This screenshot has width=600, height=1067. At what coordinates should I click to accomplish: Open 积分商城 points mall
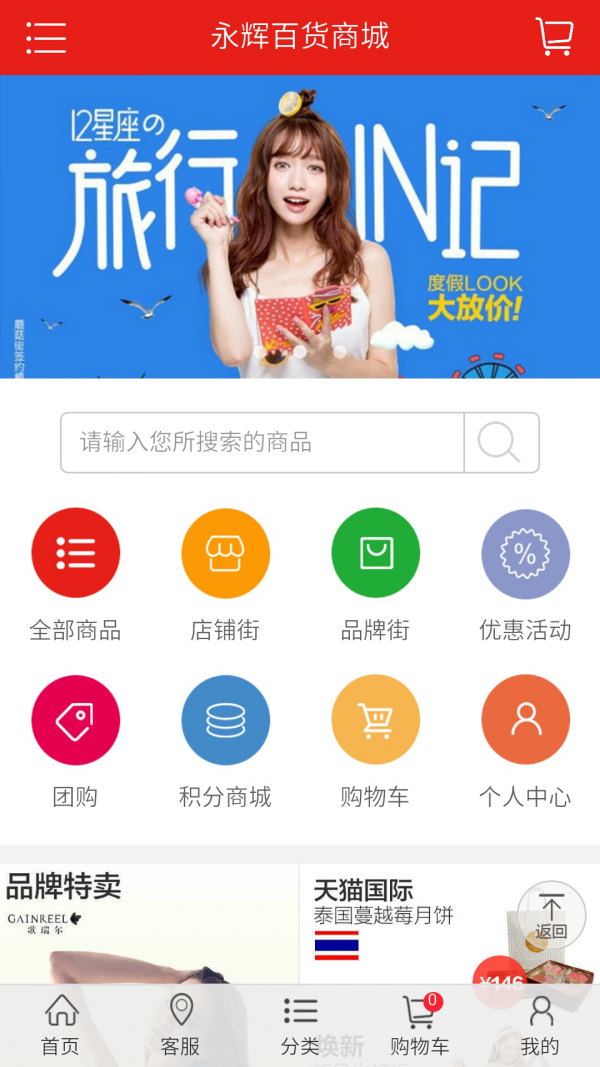click(225, 720)
